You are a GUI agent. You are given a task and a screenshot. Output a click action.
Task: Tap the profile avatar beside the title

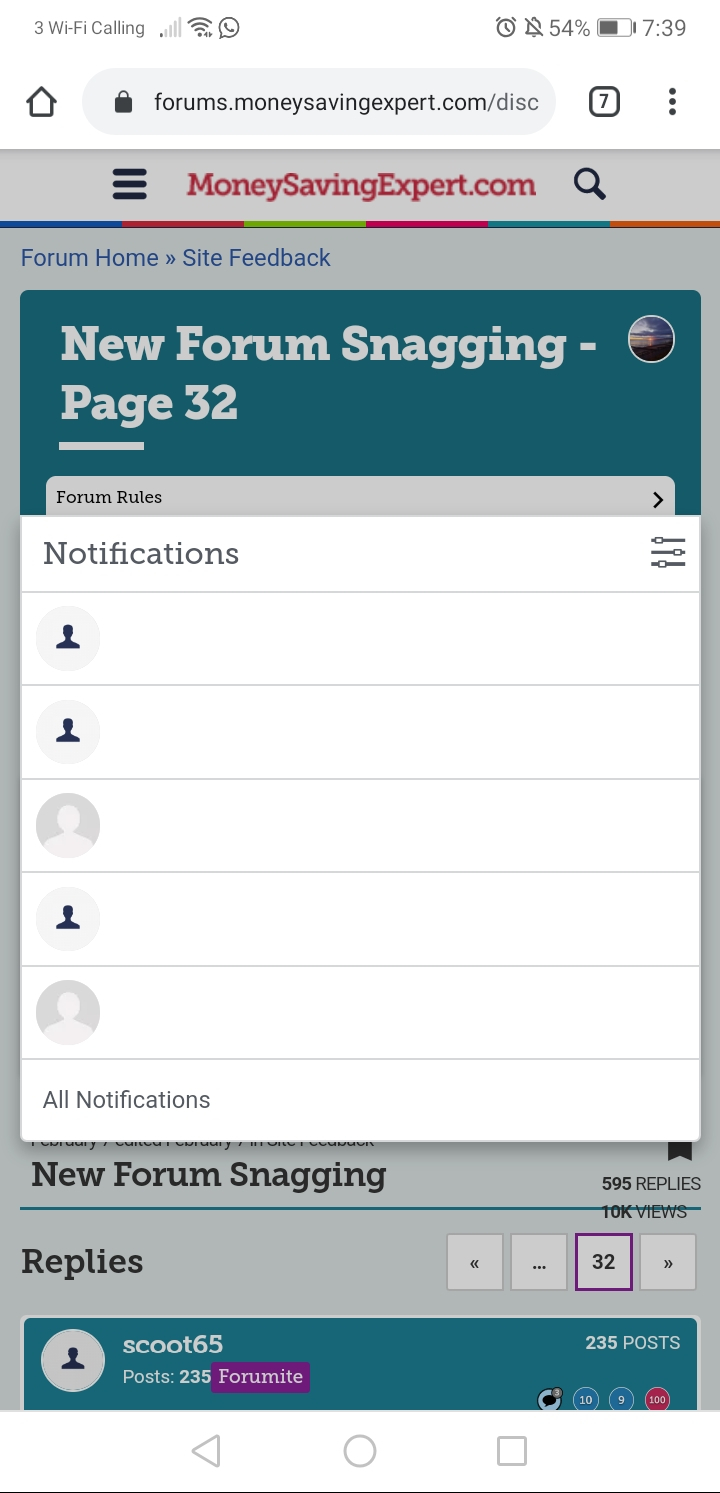(651, 339)
